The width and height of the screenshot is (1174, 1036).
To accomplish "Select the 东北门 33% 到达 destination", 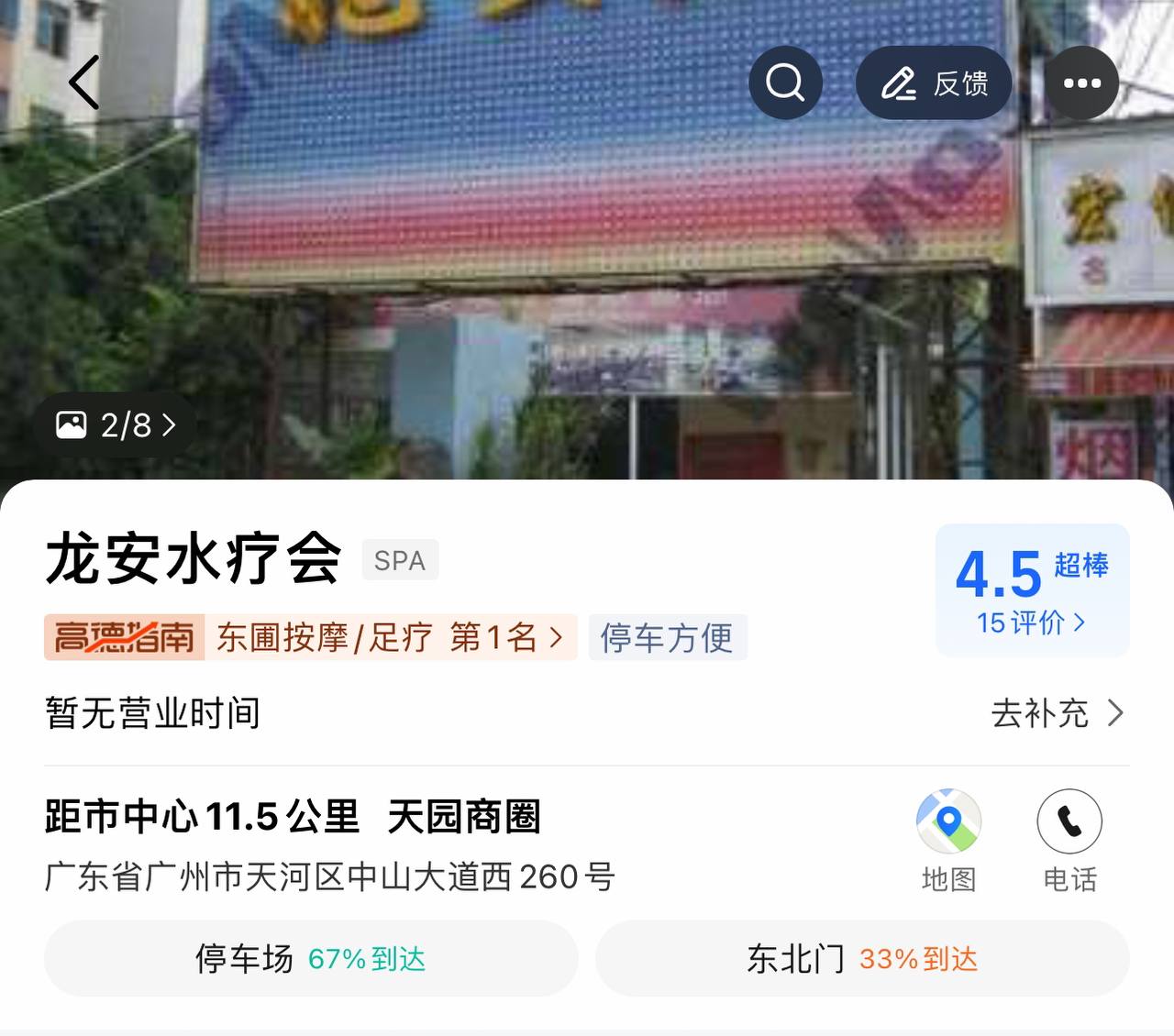I will [862, 959].
